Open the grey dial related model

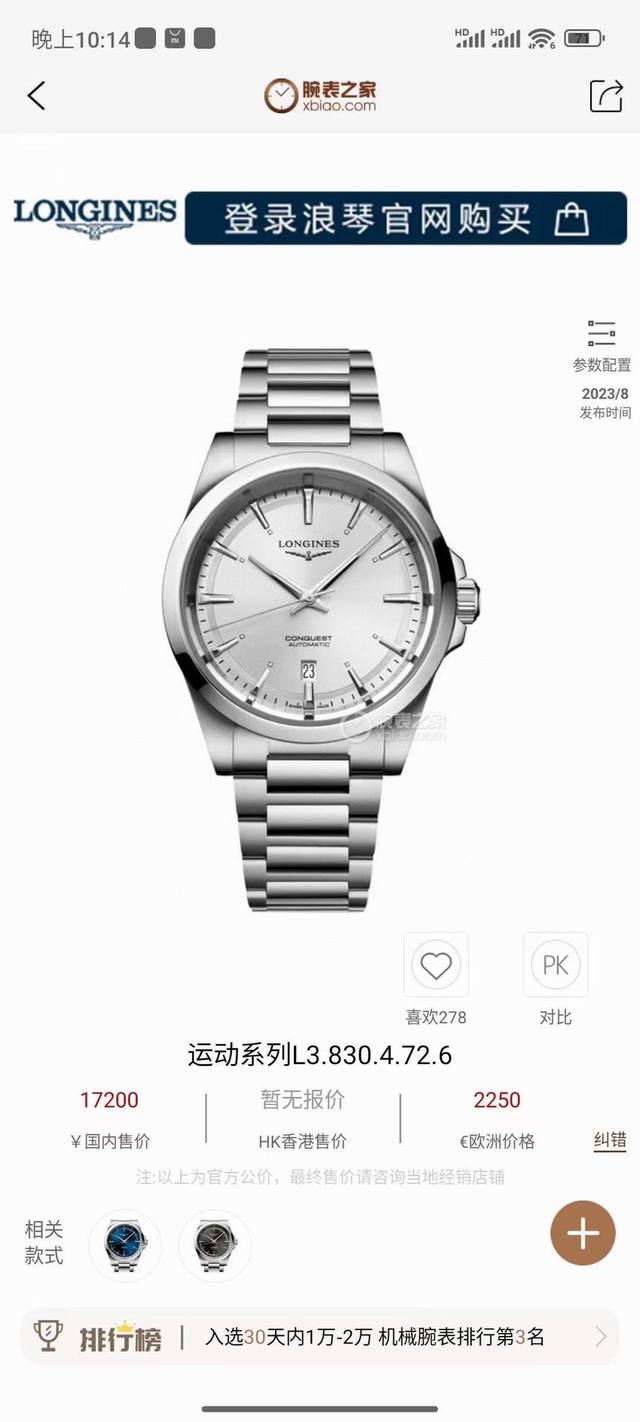click(x=214, y=1245)
